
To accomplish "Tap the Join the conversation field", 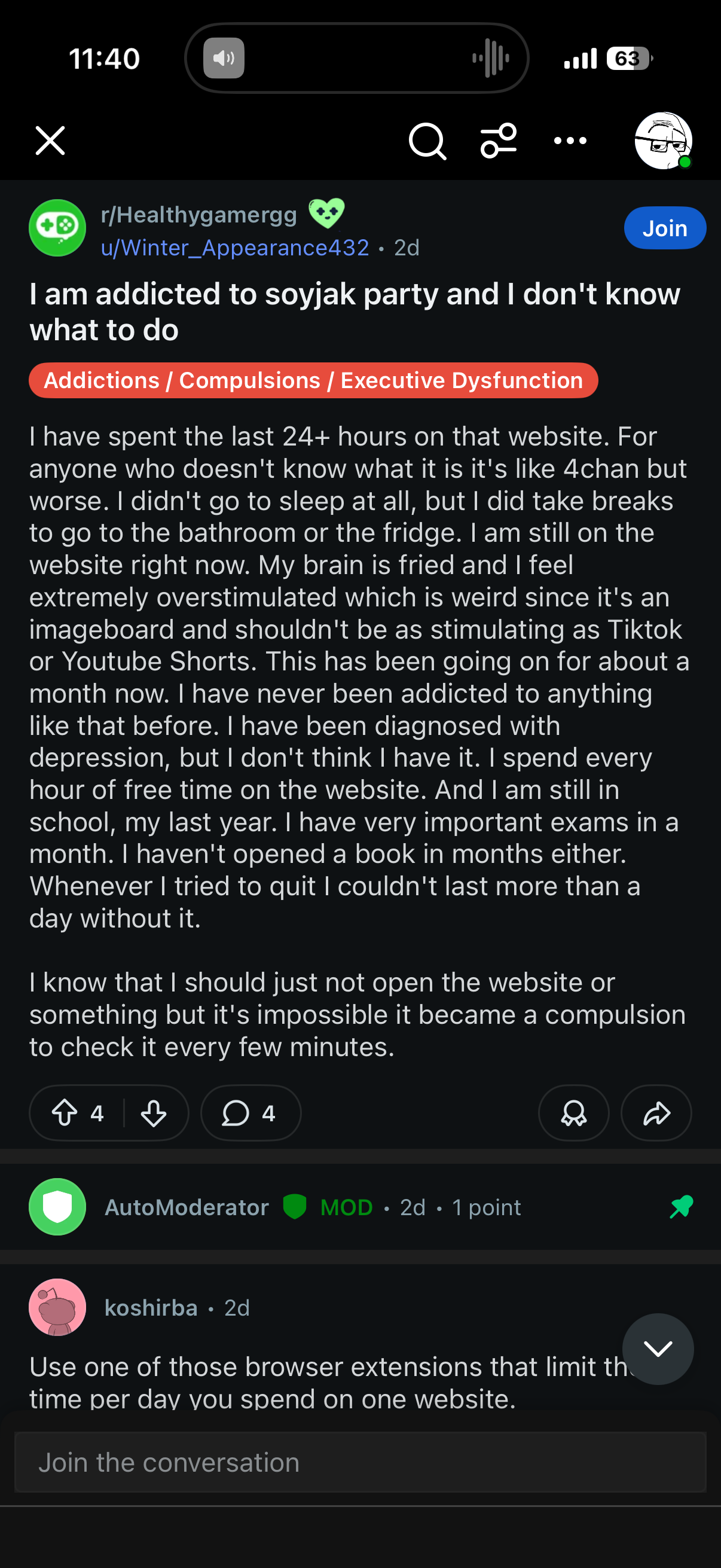I will 359,1462.
